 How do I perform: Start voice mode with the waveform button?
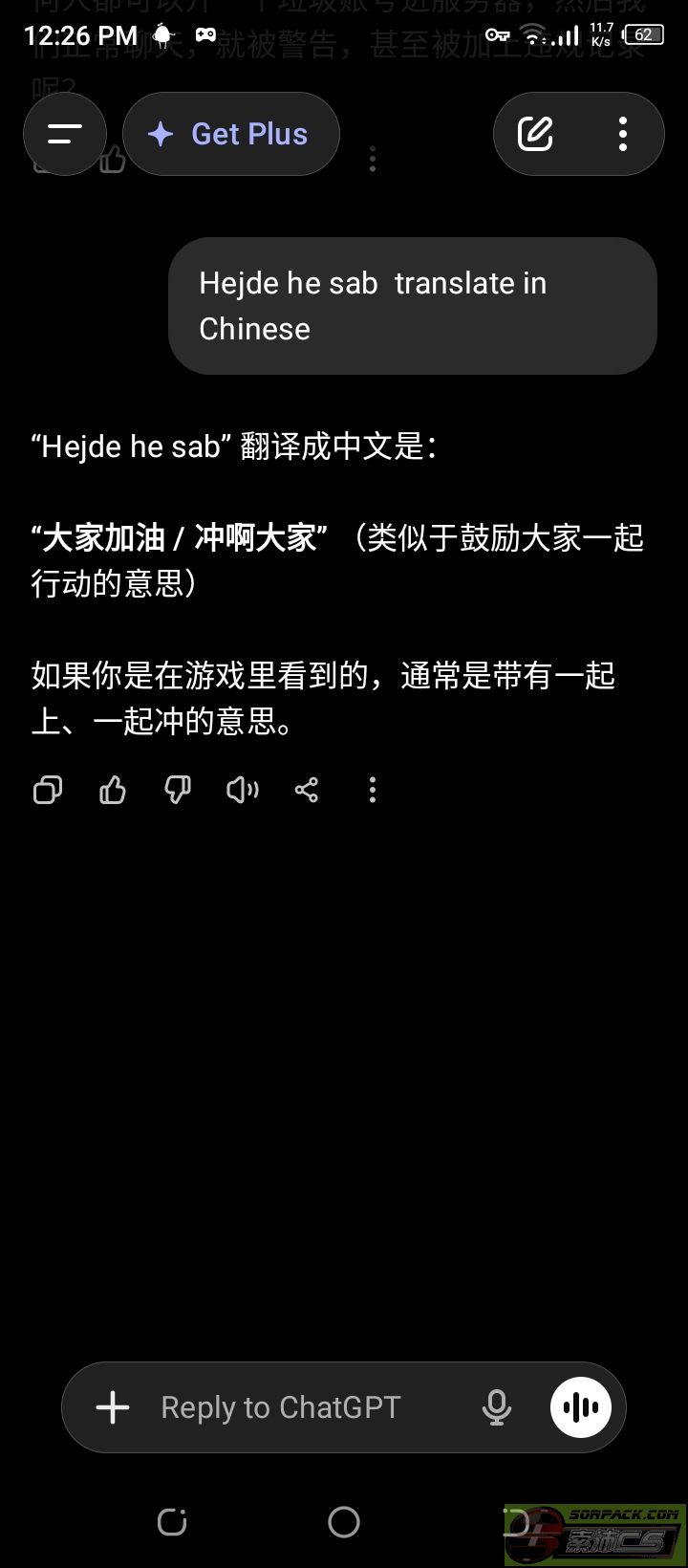[x=580, y=1407]
